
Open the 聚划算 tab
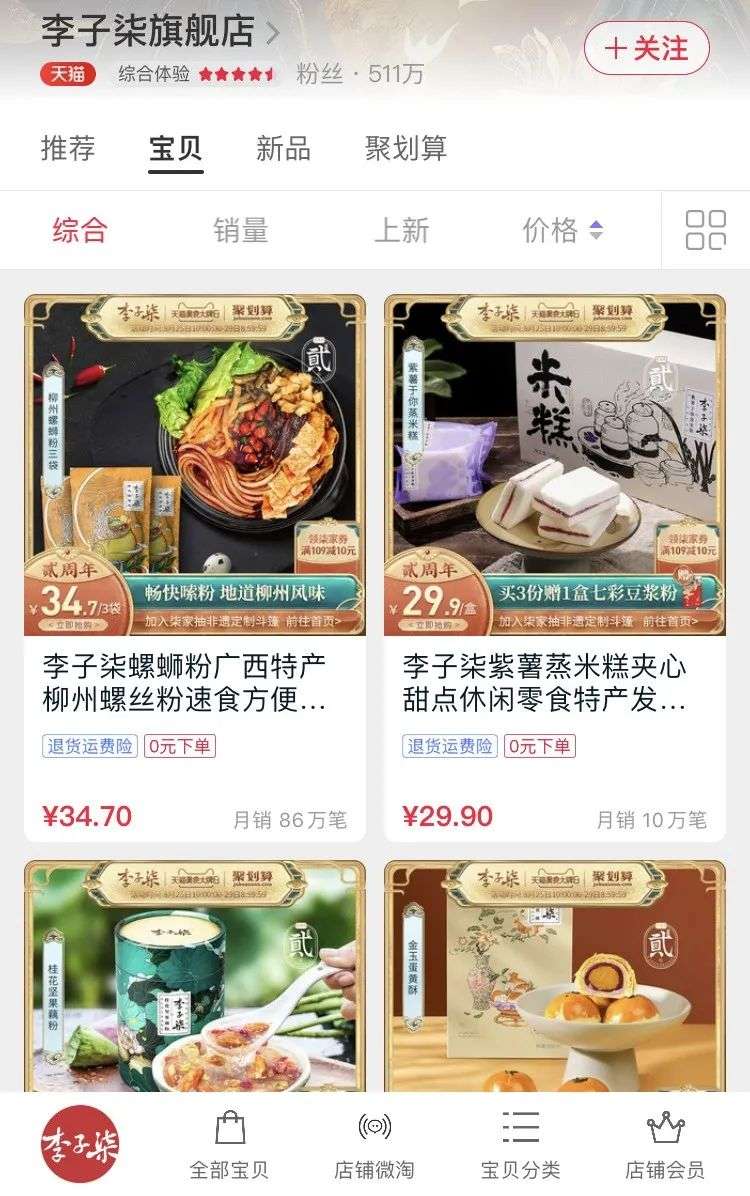click(x=405, y=149)
